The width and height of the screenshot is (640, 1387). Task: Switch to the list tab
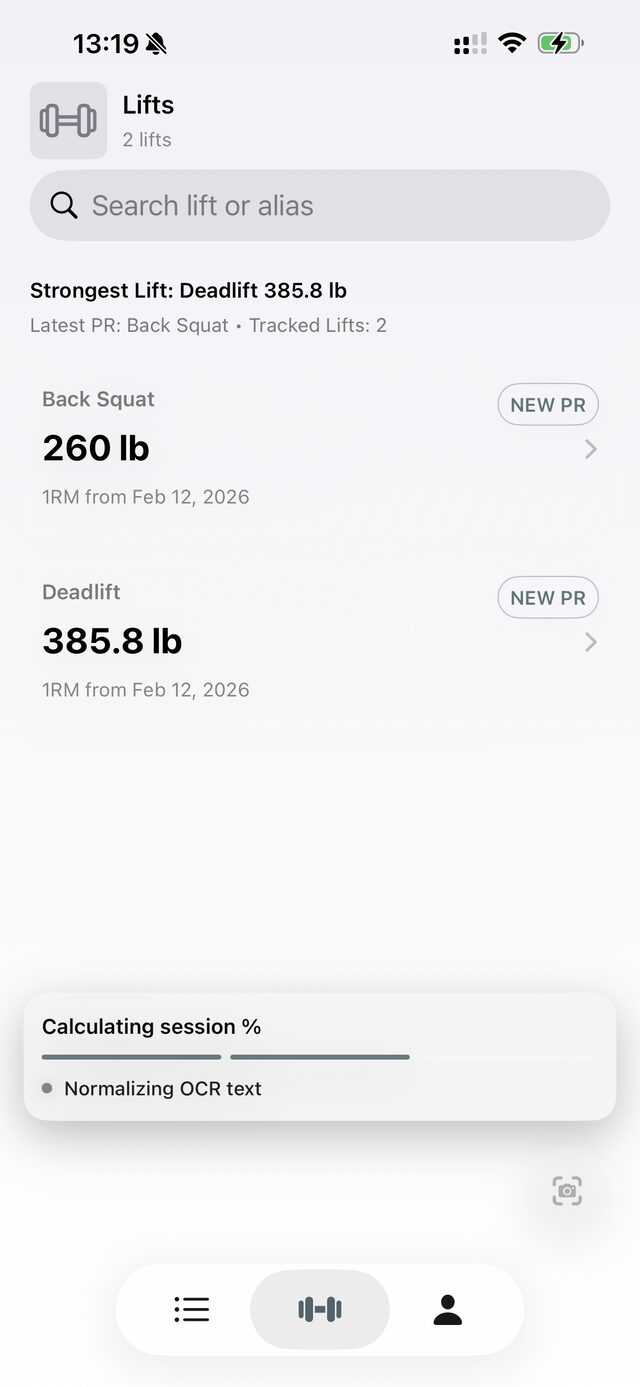click(191, 1309)
